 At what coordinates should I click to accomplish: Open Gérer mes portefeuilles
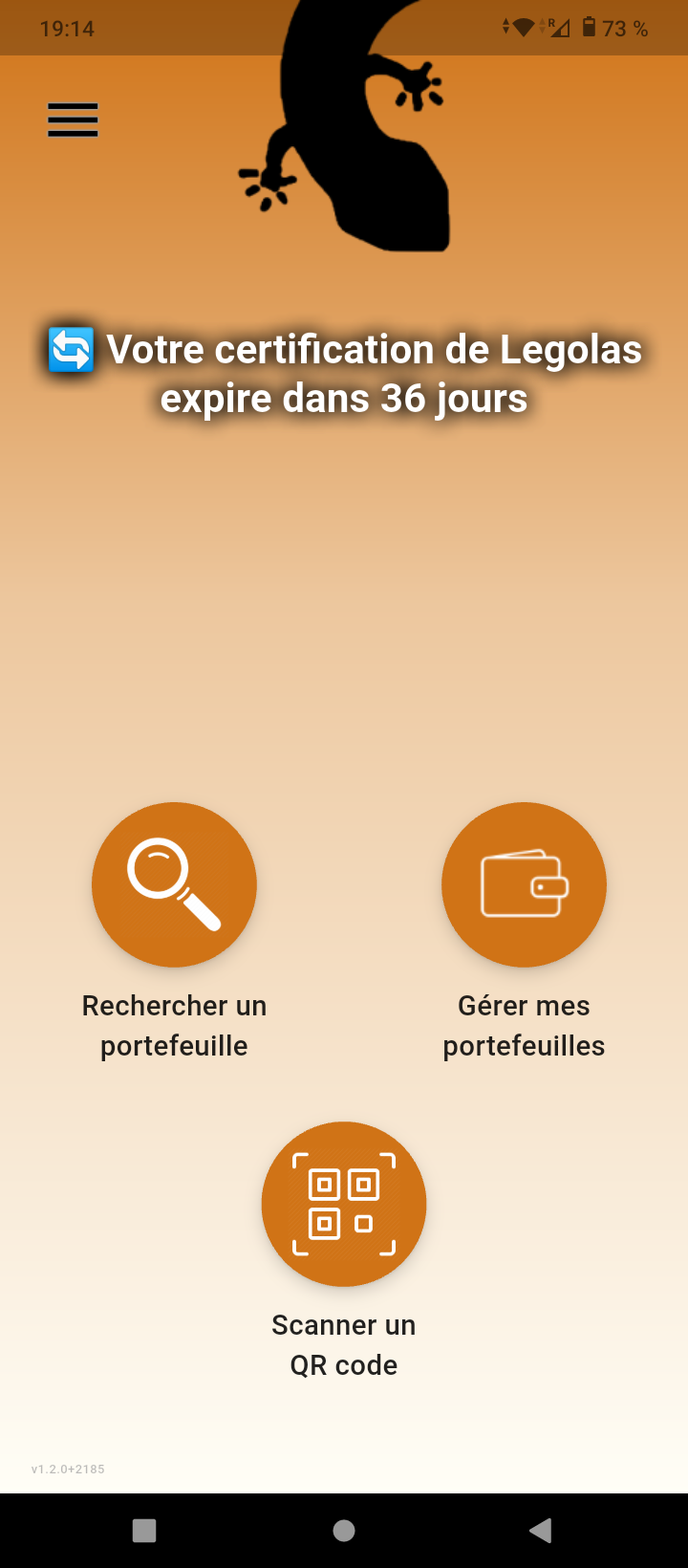coord(524,884)
